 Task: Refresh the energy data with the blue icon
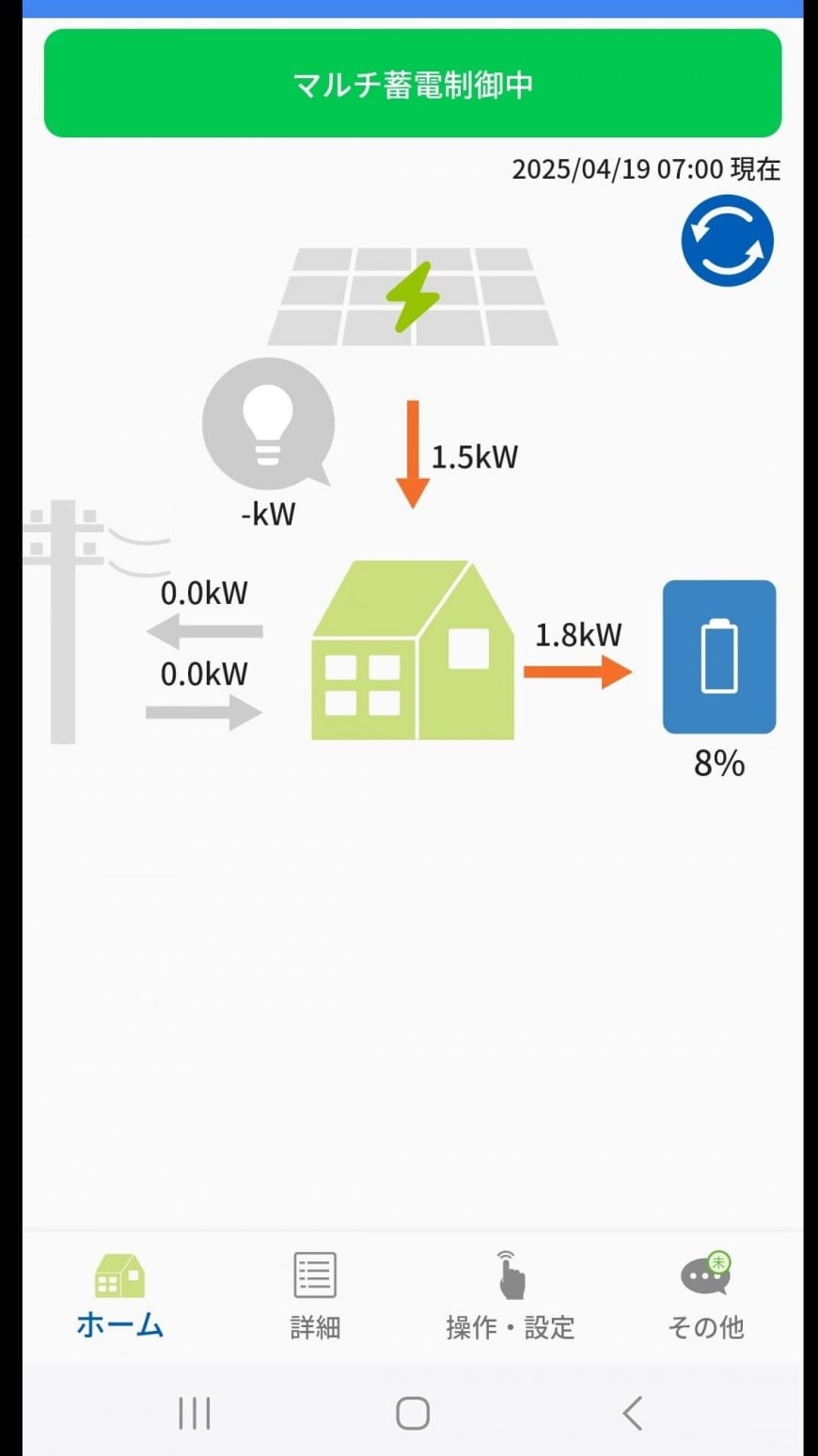point(727,241)
